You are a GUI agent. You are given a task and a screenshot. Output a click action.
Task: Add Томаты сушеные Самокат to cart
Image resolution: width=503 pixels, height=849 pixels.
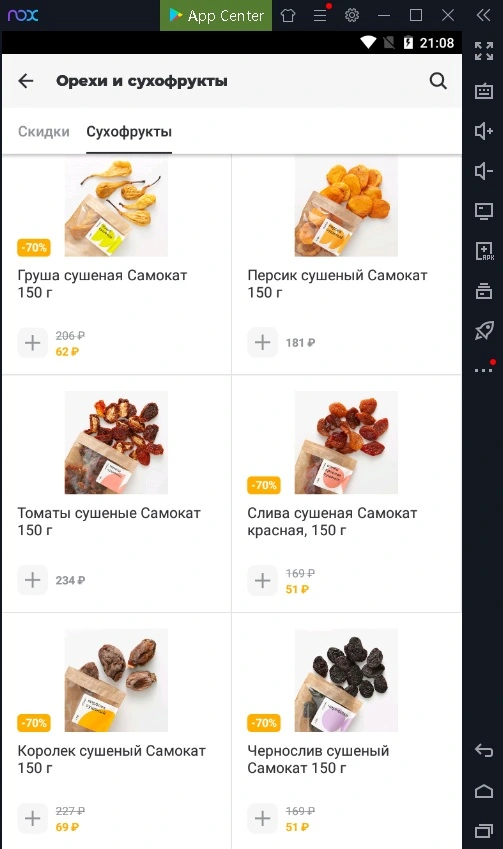click(x=32, y=580)
